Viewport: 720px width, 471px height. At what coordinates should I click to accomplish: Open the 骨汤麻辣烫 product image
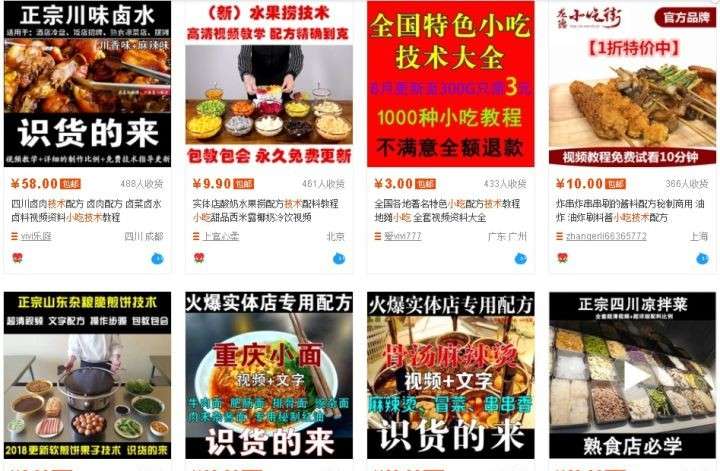450,375
